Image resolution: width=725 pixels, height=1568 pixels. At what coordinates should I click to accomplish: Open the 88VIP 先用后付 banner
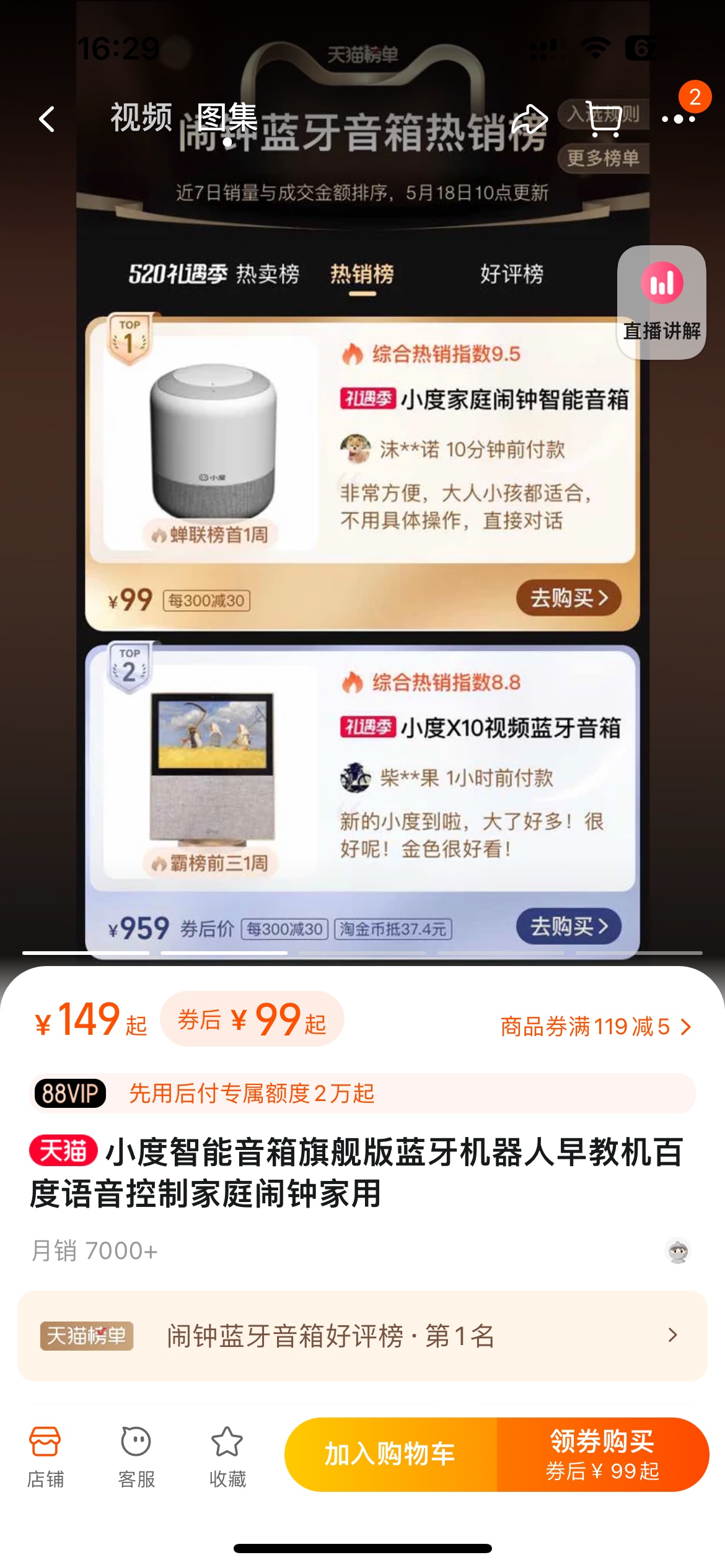pyautogui.click(x=362, y=1093)
